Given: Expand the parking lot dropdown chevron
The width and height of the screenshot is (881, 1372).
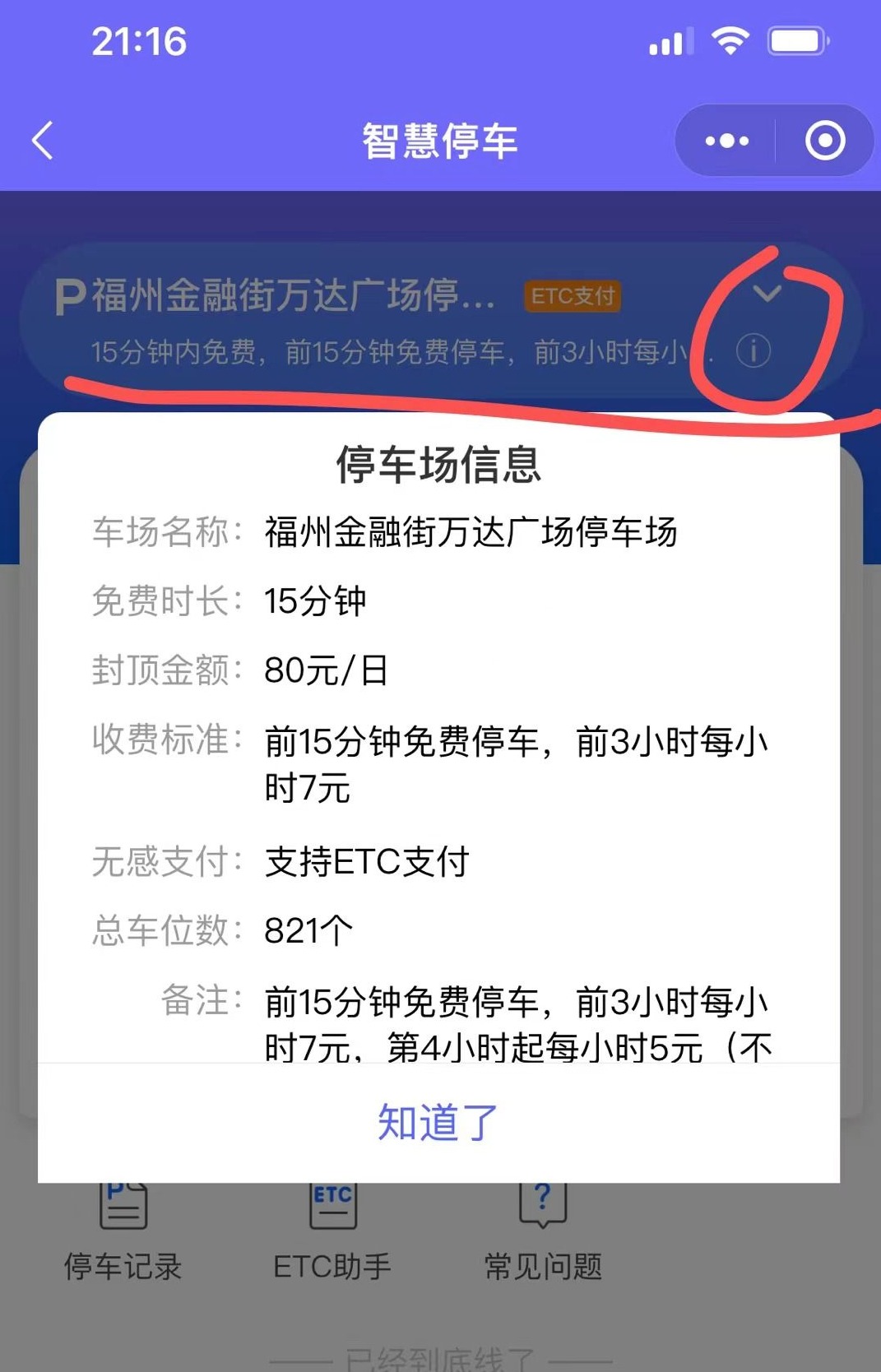Looking at the screenshot, I should click(x=767, y=294).
